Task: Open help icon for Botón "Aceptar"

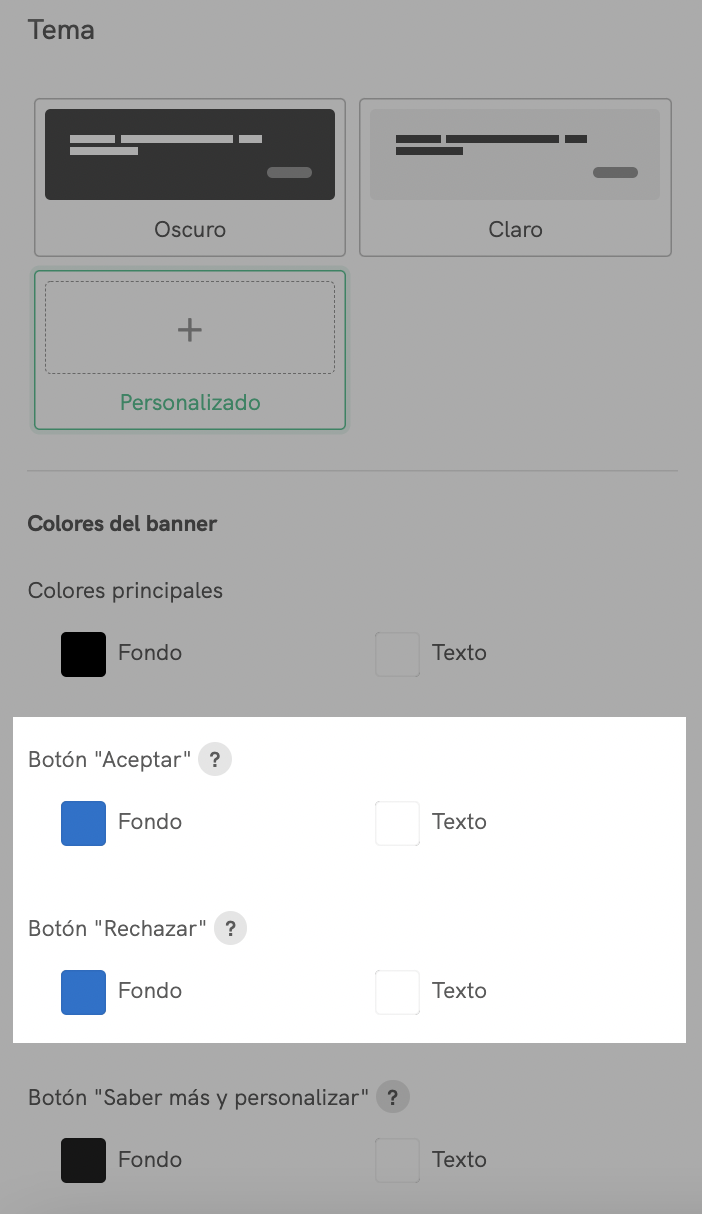Action: click(x=215, y=760)
